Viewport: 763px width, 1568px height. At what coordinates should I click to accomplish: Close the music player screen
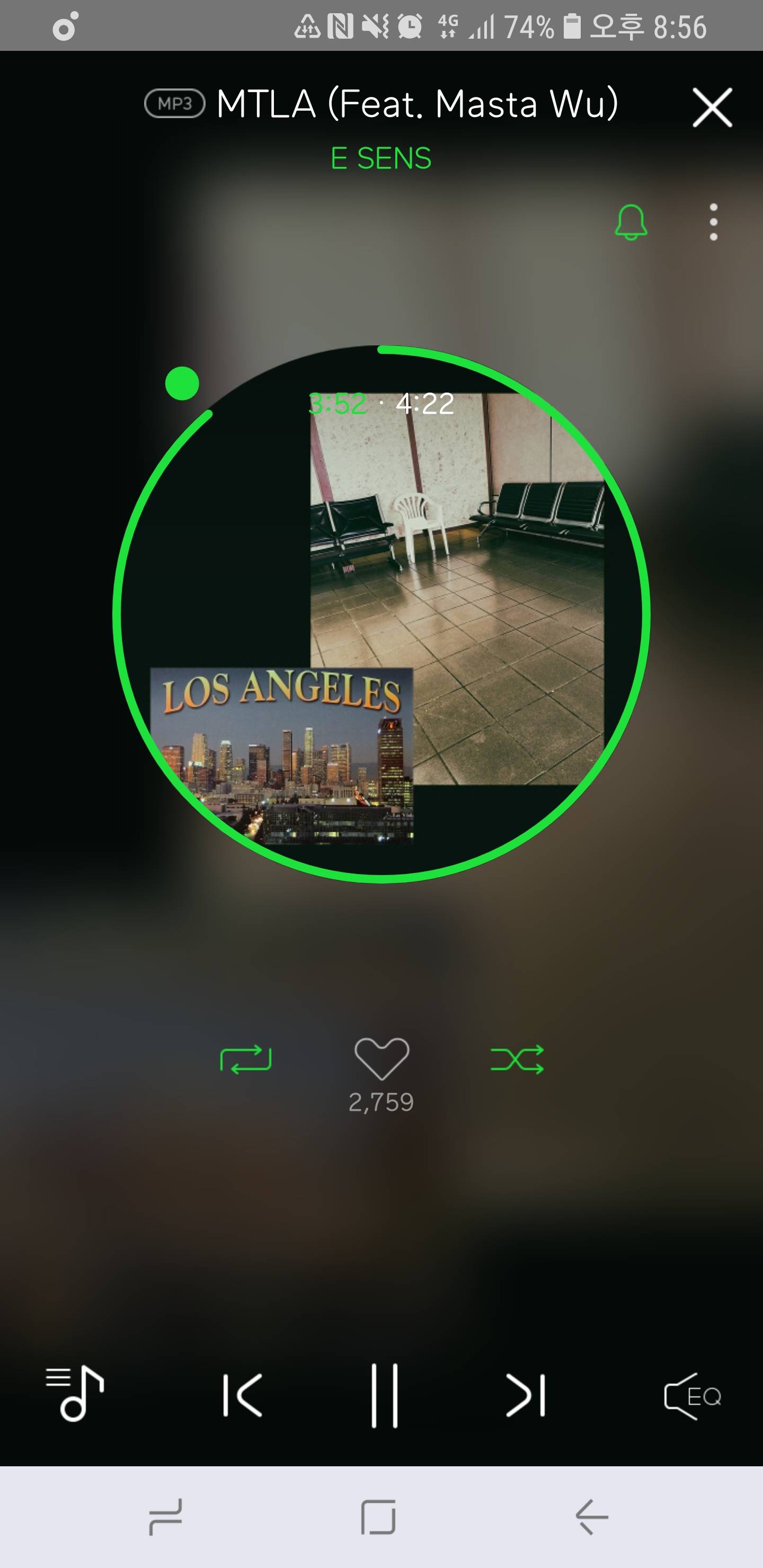point(712,107)
